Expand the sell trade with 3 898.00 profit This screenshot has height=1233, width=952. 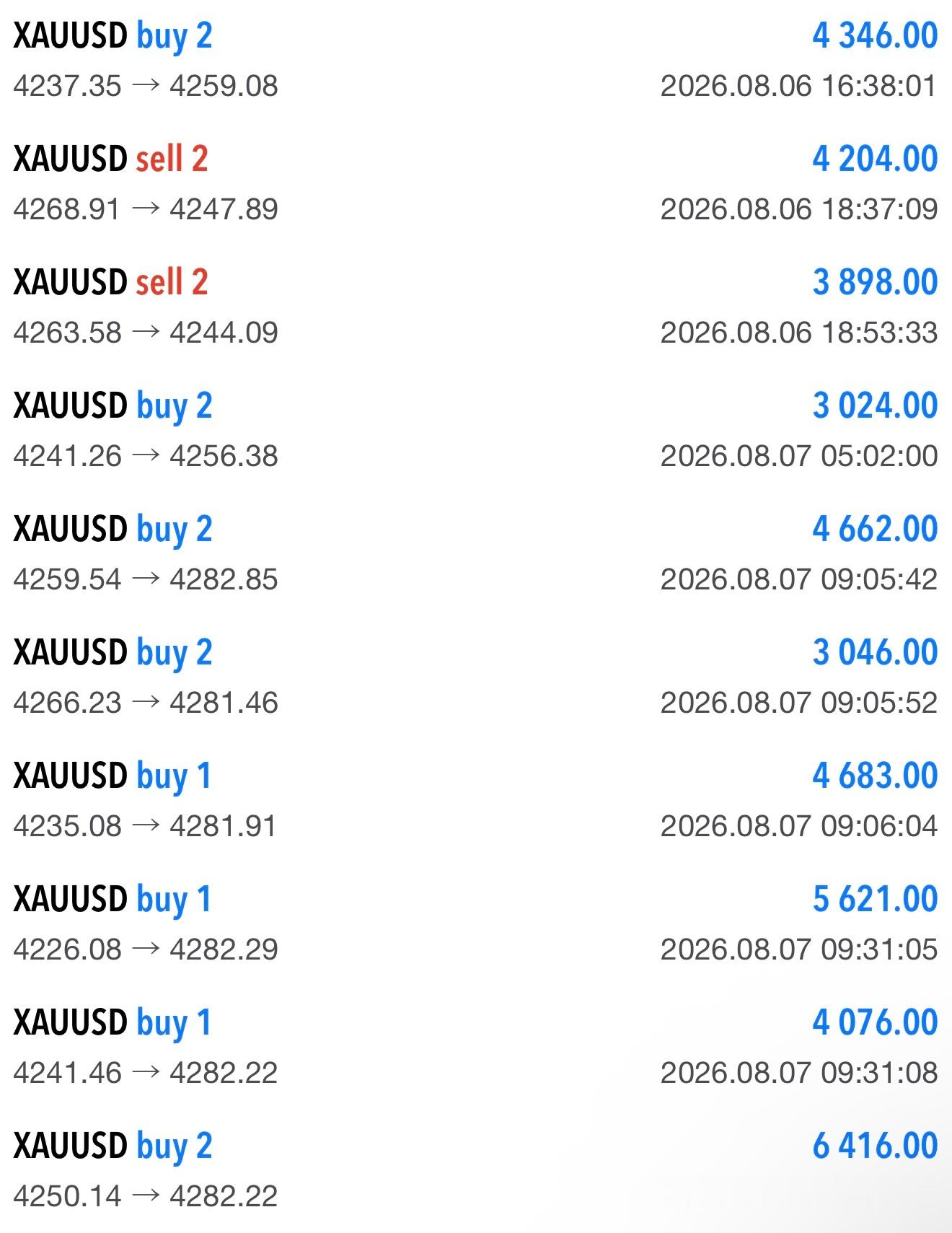(x=476, y=307)
